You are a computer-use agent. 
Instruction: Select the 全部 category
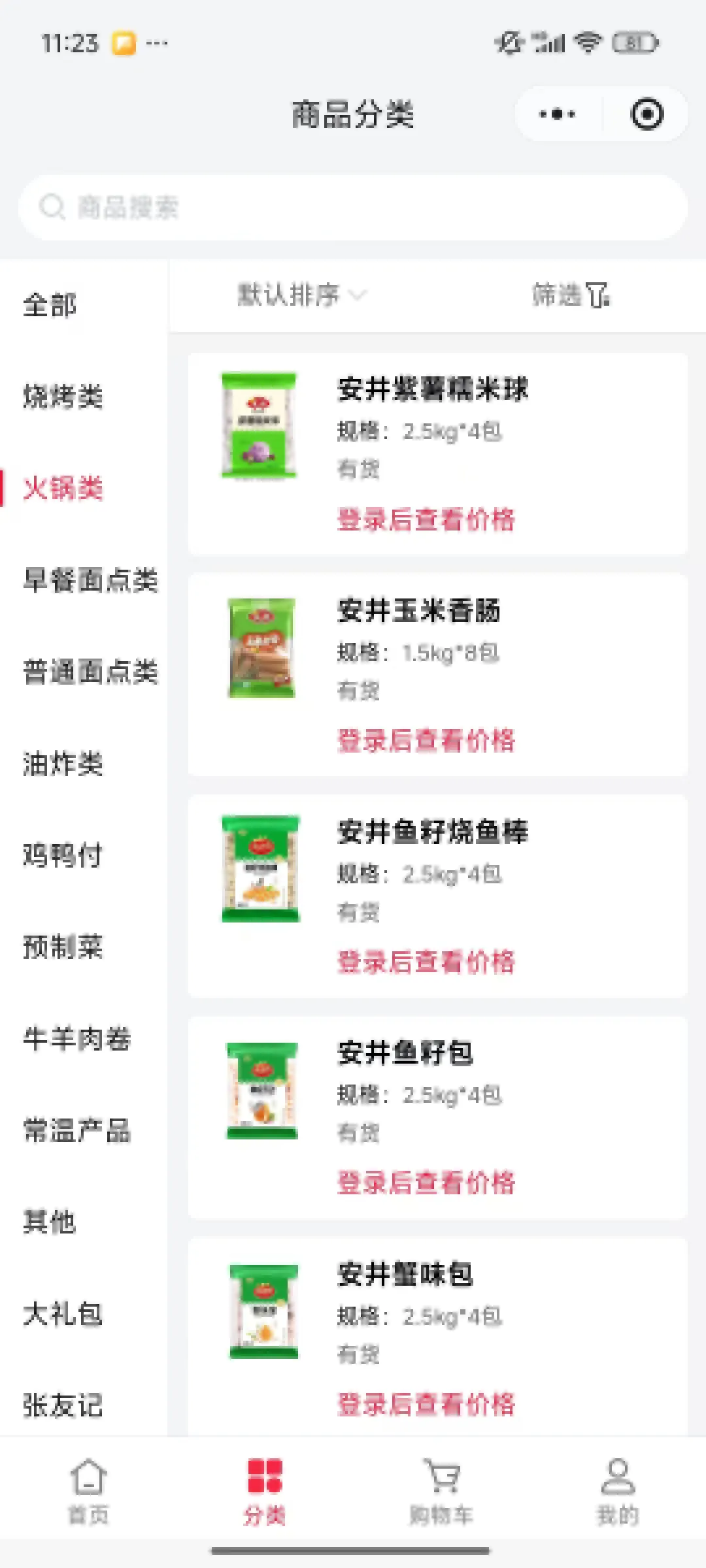tap(50, 305)
